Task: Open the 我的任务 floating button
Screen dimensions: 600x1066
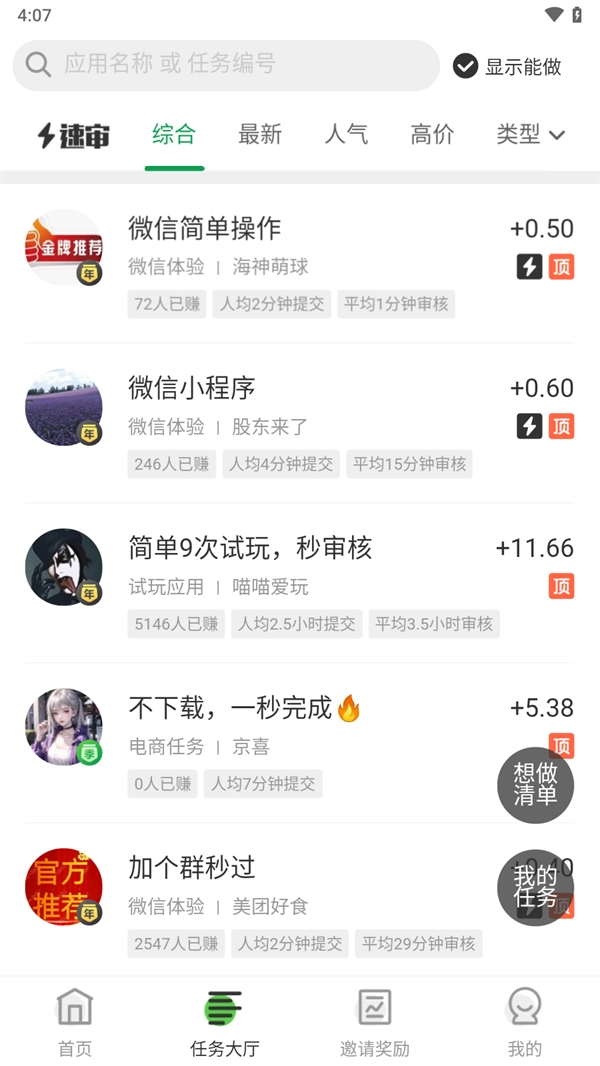Action: point(535,887)
